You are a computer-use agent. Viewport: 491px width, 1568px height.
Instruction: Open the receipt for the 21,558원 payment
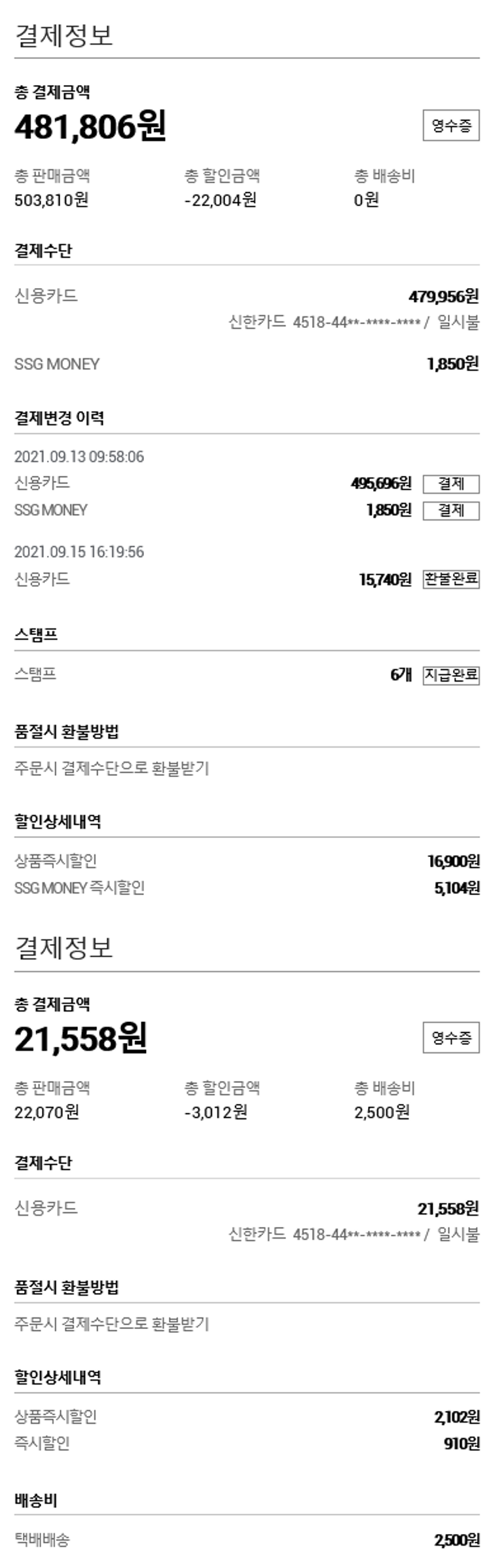click(450, 1037)
